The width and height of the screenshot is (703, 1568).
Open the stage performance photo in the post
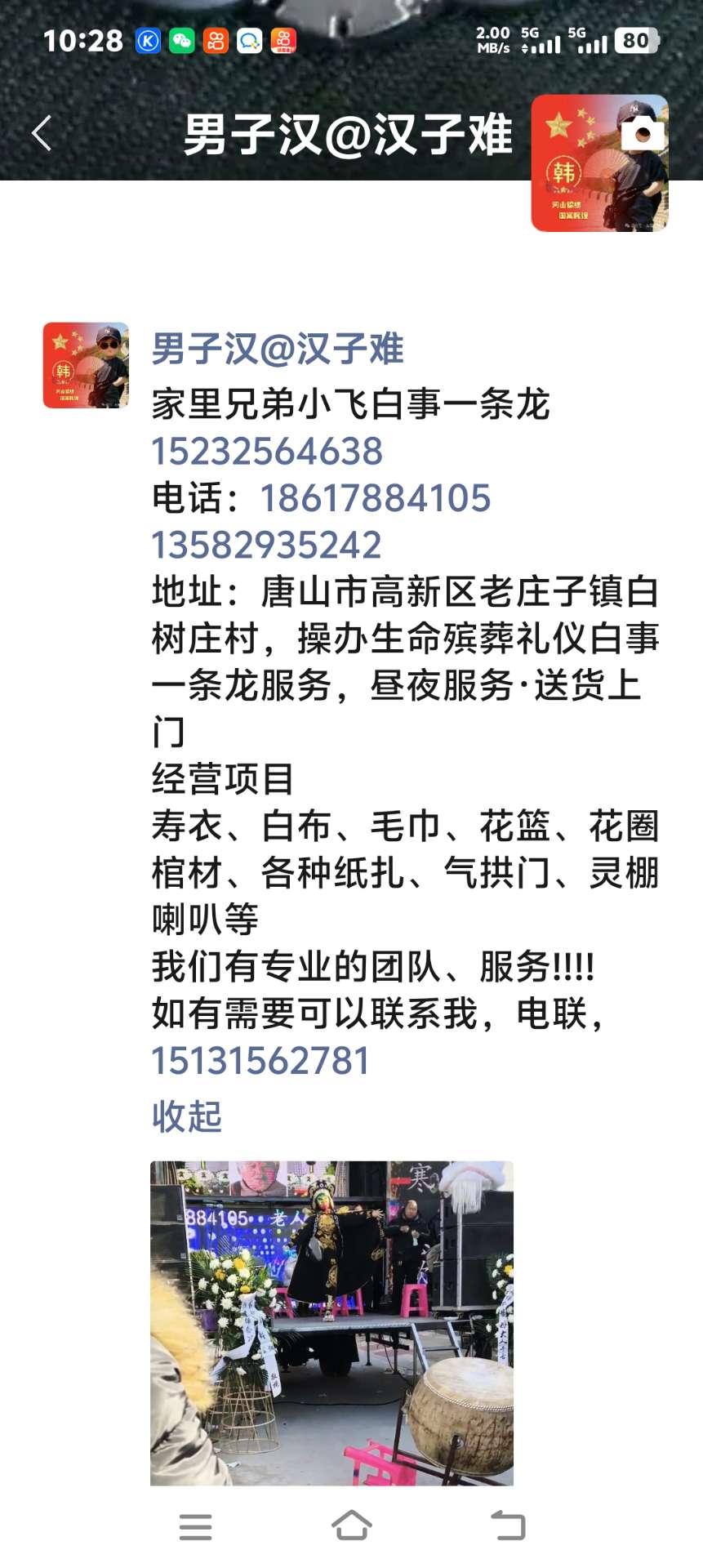[331, 1321]
